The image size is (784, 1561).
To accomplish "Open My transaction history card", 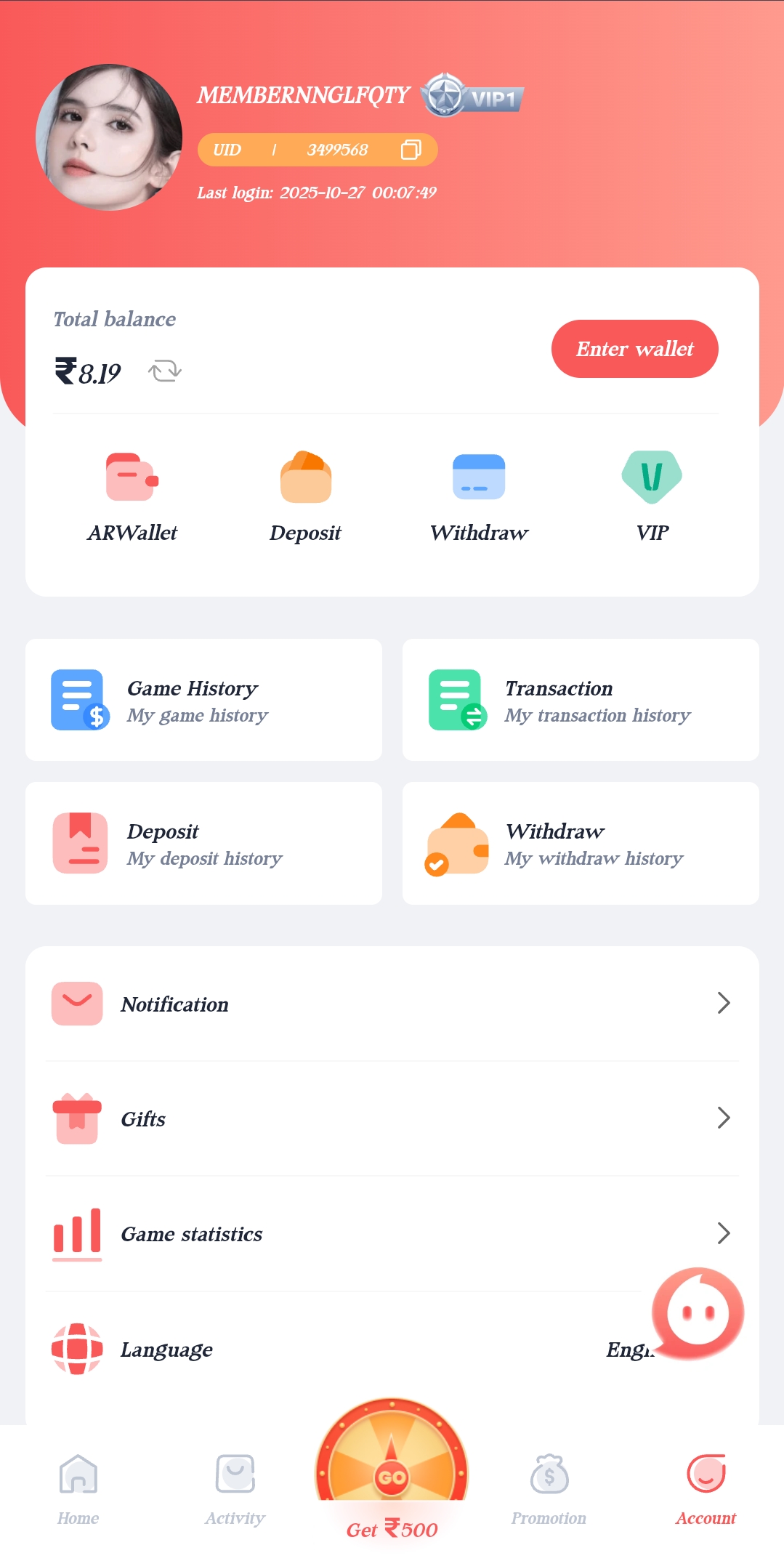I will click(x=581, y=700).
